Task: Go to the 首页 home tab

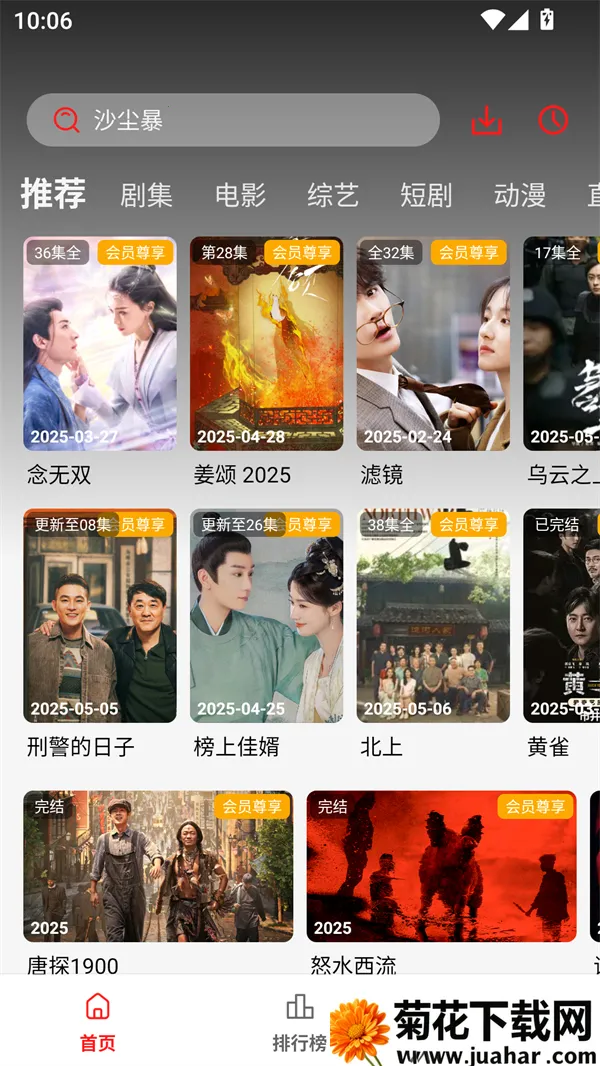Action: (98, 1022)
